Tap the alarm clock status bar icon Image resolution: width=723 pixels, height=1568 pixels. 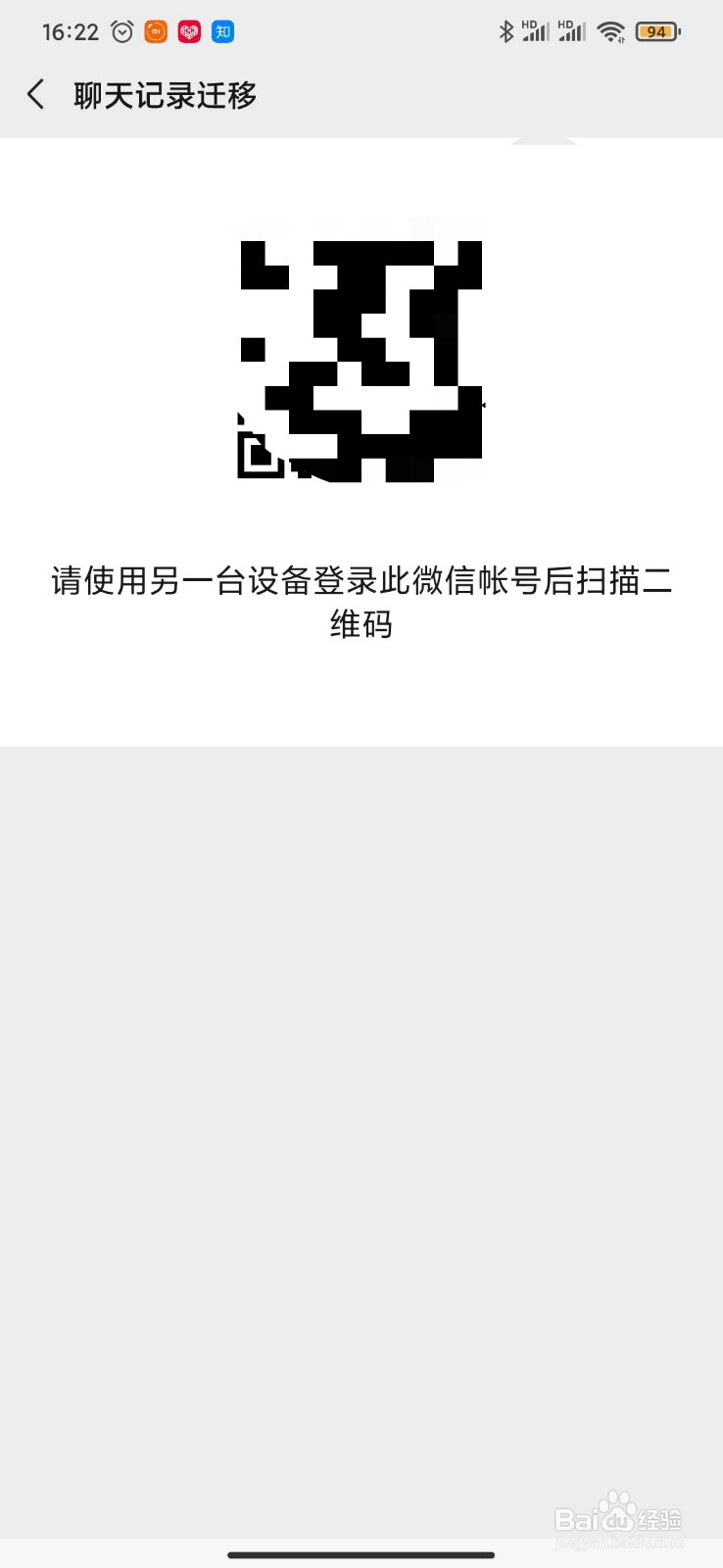click(x=121, y=31)
